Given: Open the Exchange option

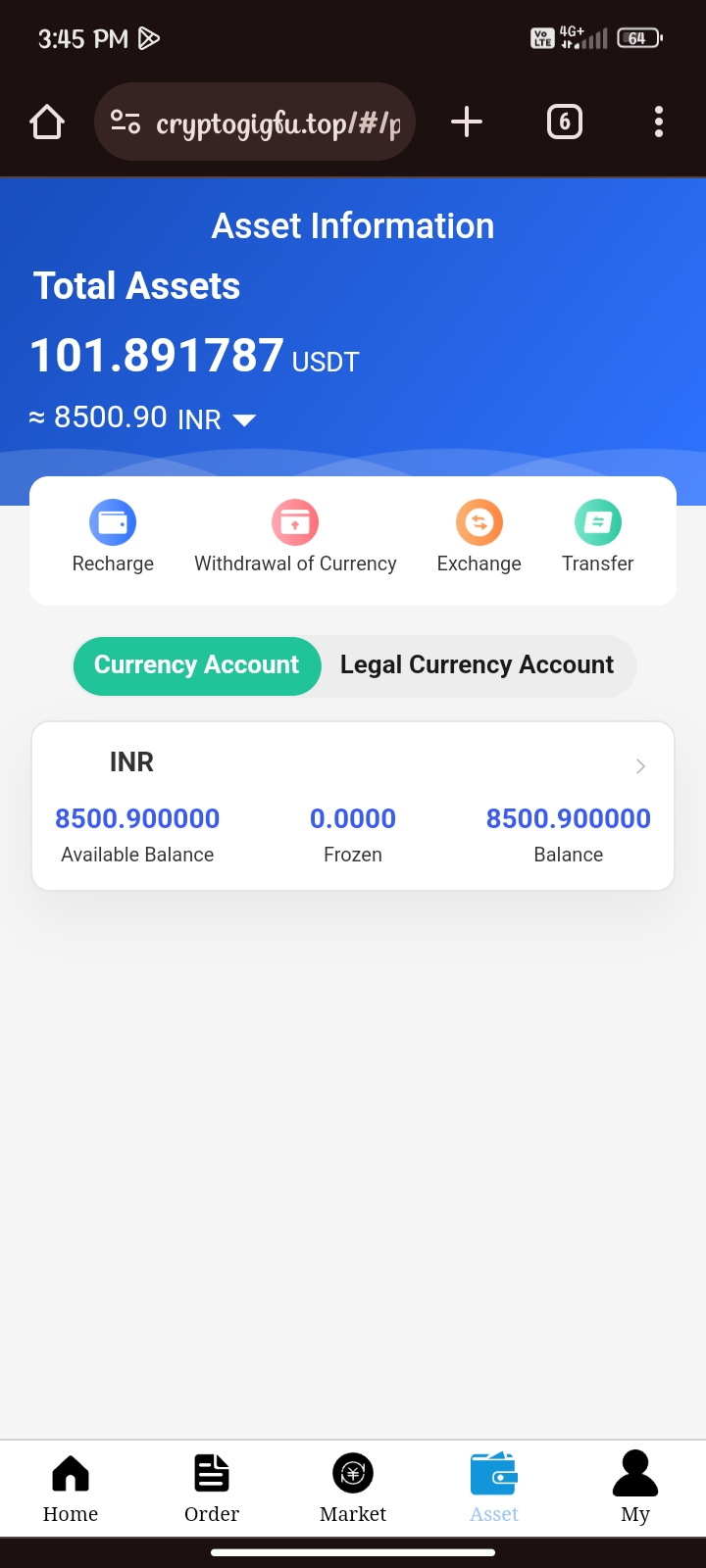Looking at the screenshot, I should tap(479, 537).
